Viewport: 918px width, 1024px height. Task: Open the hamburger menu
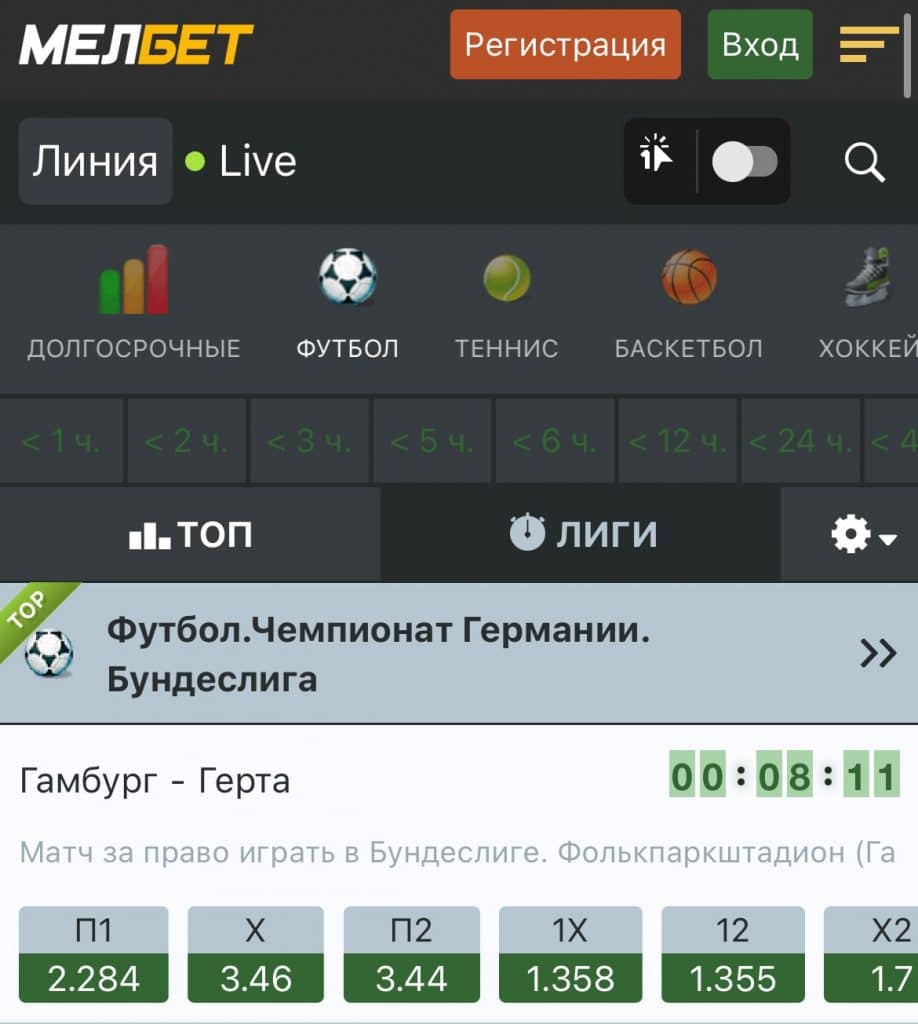(868, 45)
